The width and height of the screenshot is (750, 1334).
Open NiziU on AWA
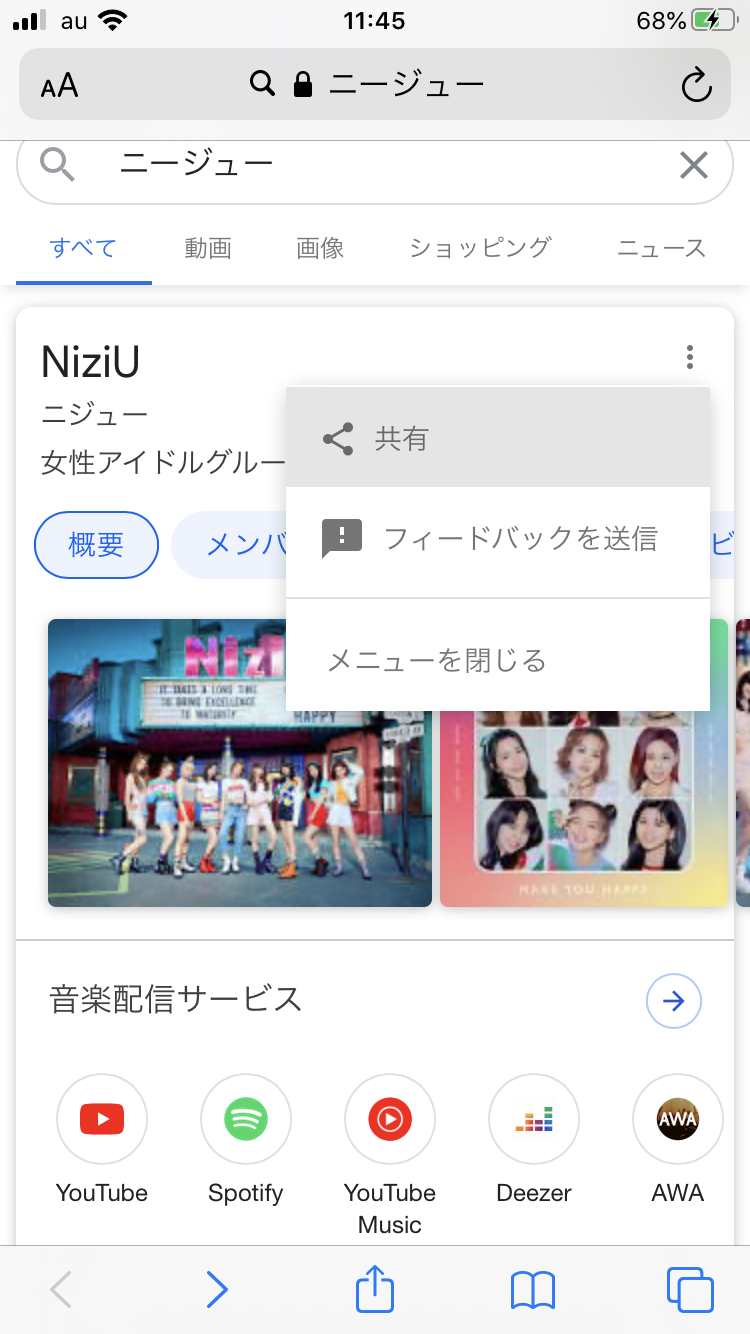(x=677, y=1120)
